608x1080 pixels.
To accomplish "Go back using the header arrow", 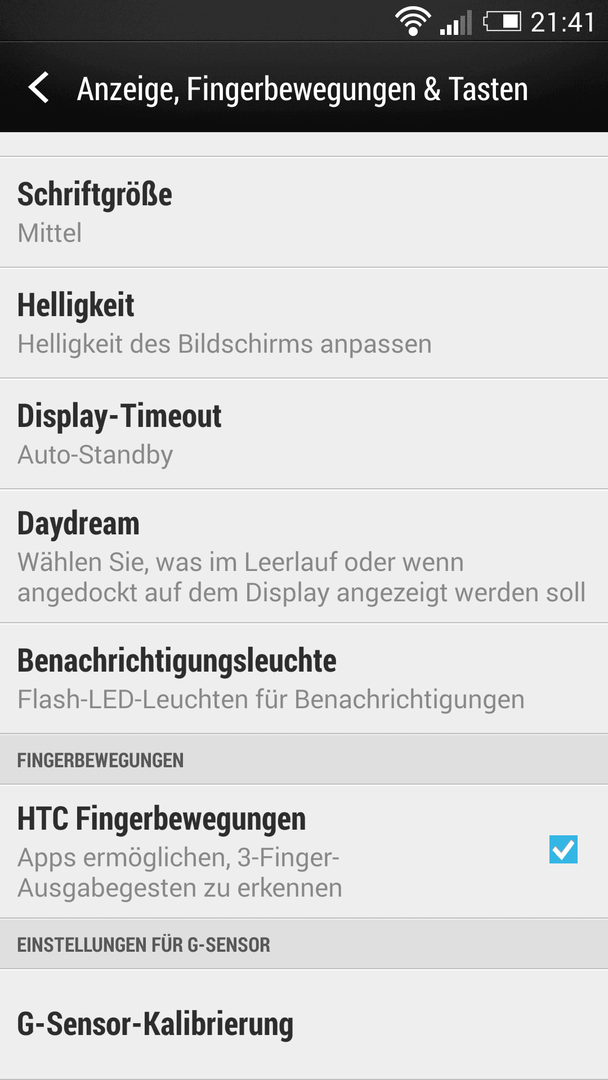I will pyautogui.click(x=39, y=89).
